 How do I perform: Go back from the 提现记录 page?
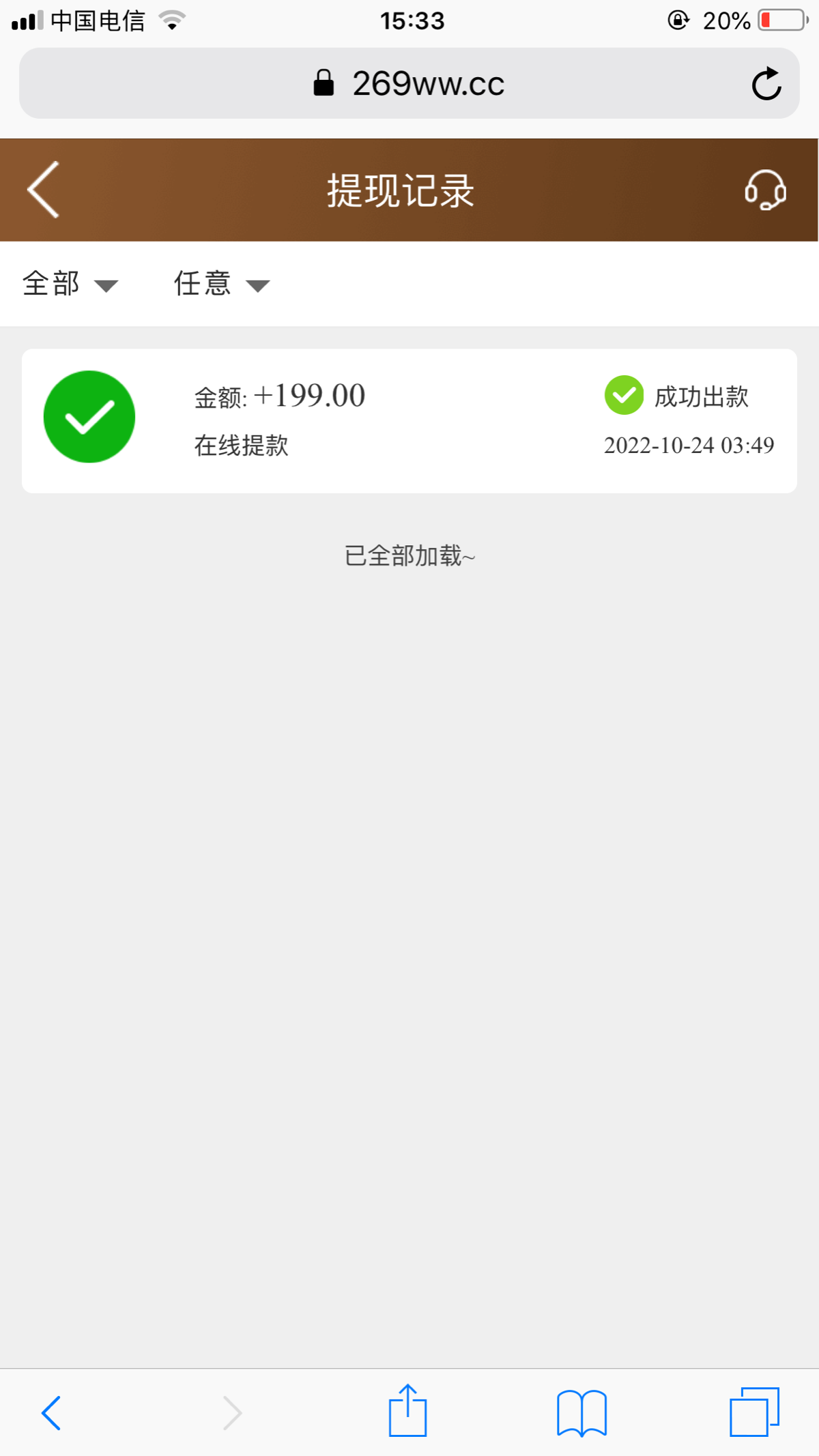(44, 190)
